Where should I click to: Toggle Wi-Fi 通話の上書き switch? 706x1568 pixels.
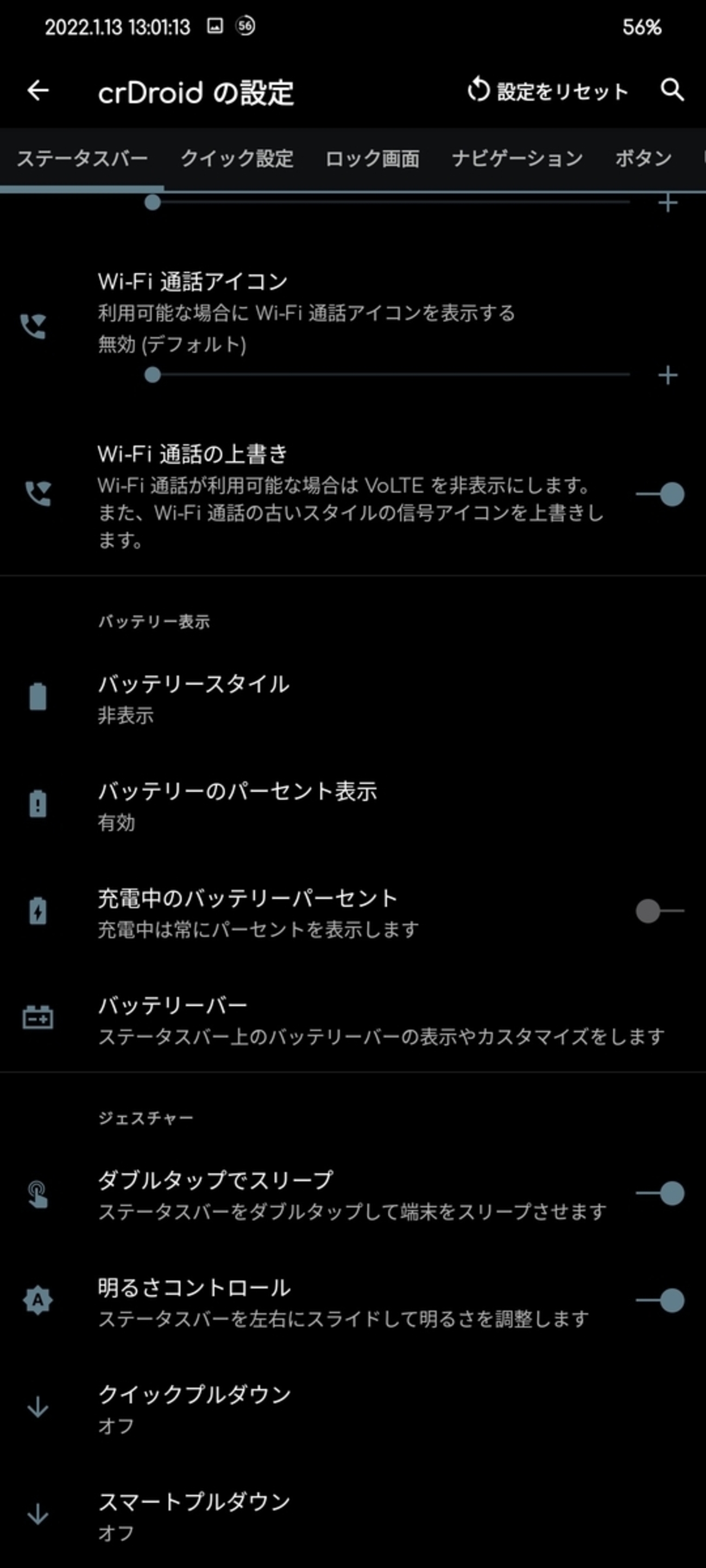click(660, 494)
